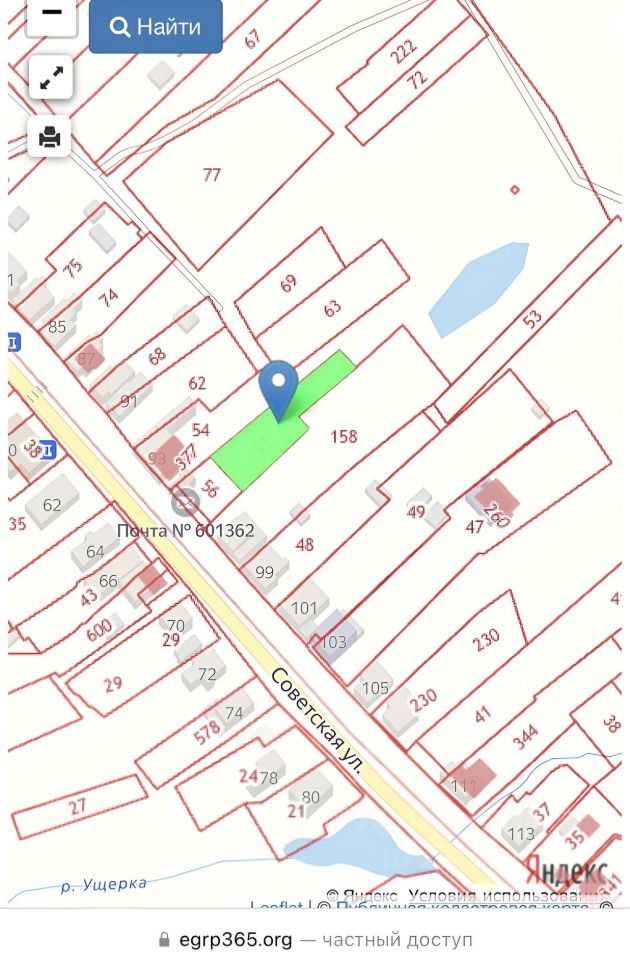Zoom out the map with the minus button

pos(51,14)
